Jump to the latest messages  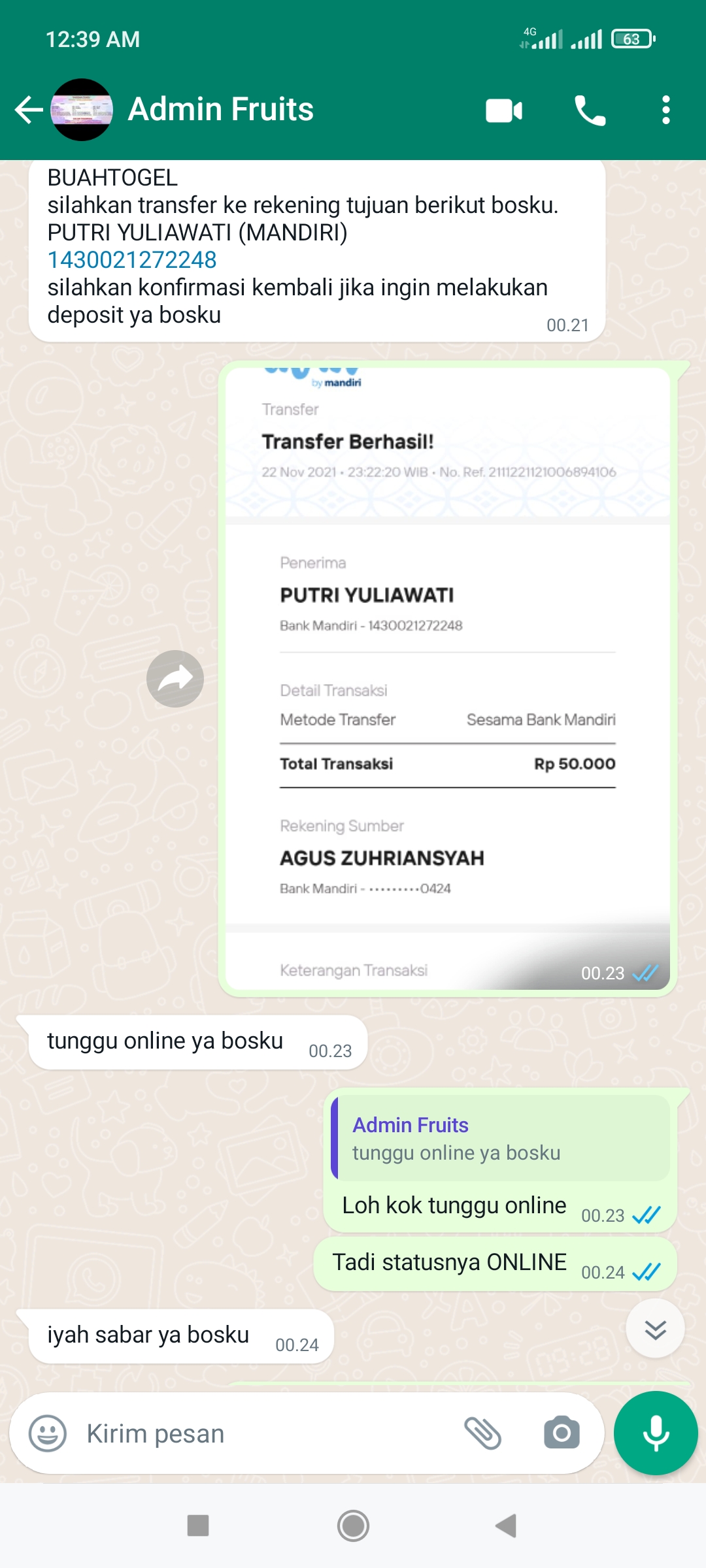coord(655,1329)
